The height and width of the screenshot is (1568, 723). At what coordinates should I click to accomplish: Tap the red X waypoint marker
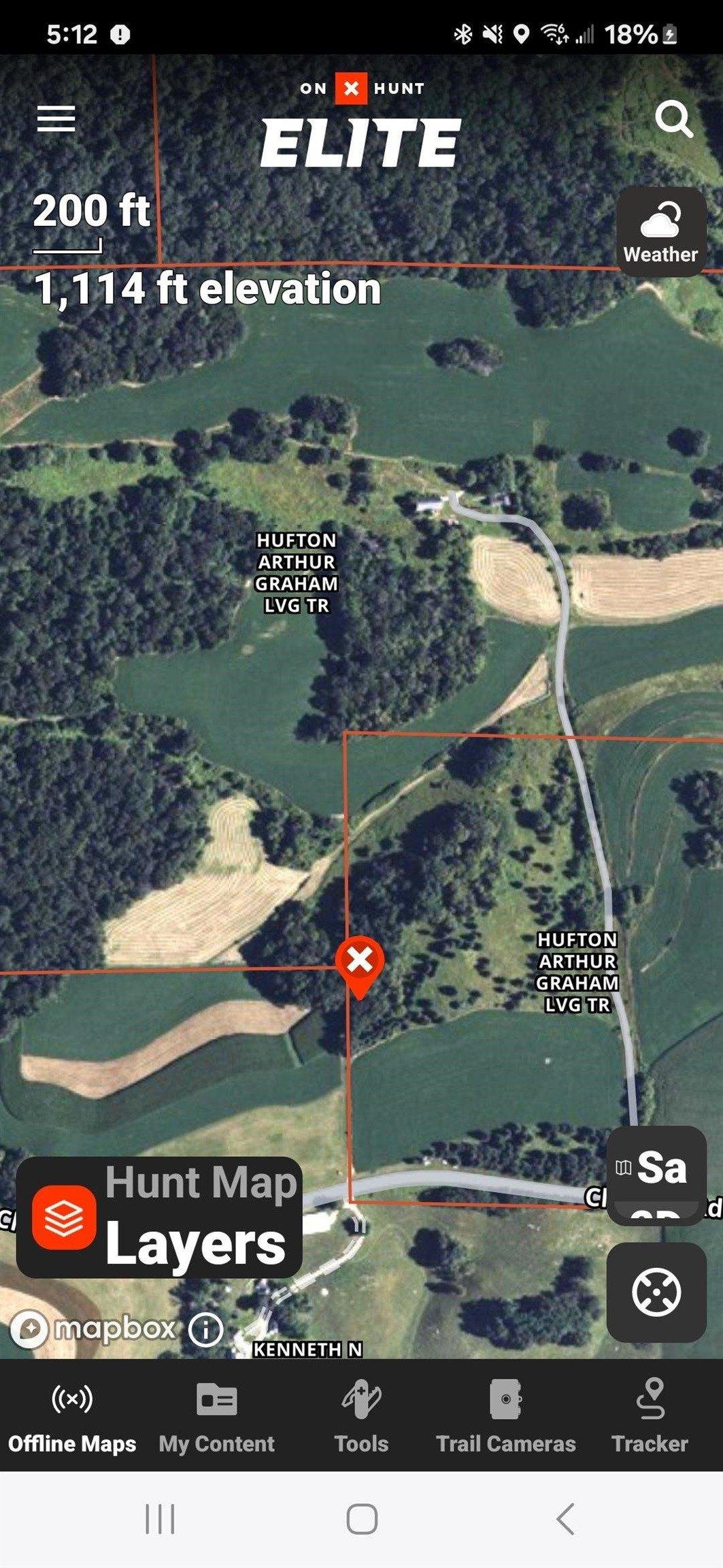tap(360, 962)
